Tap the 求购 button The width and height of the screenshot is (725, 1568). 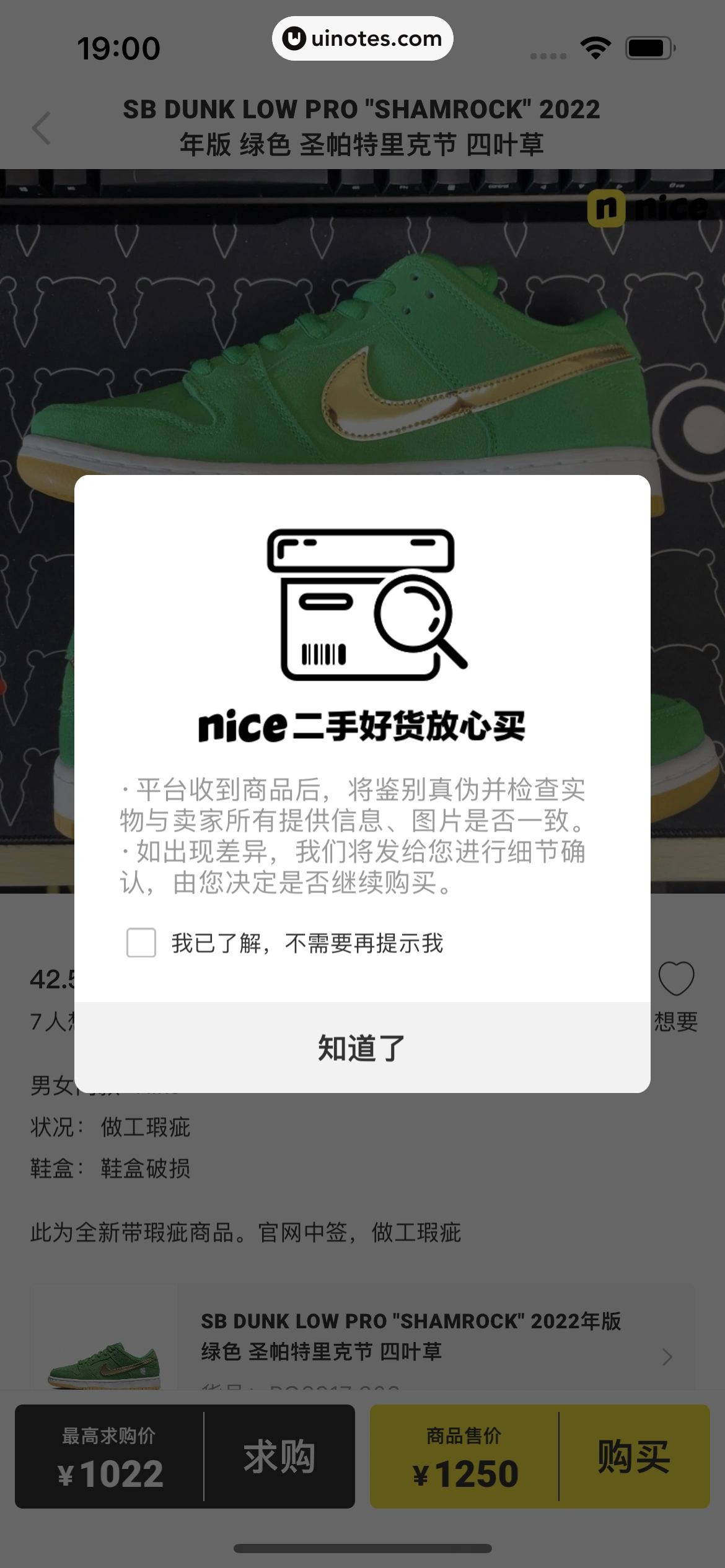pos(279,1457)
